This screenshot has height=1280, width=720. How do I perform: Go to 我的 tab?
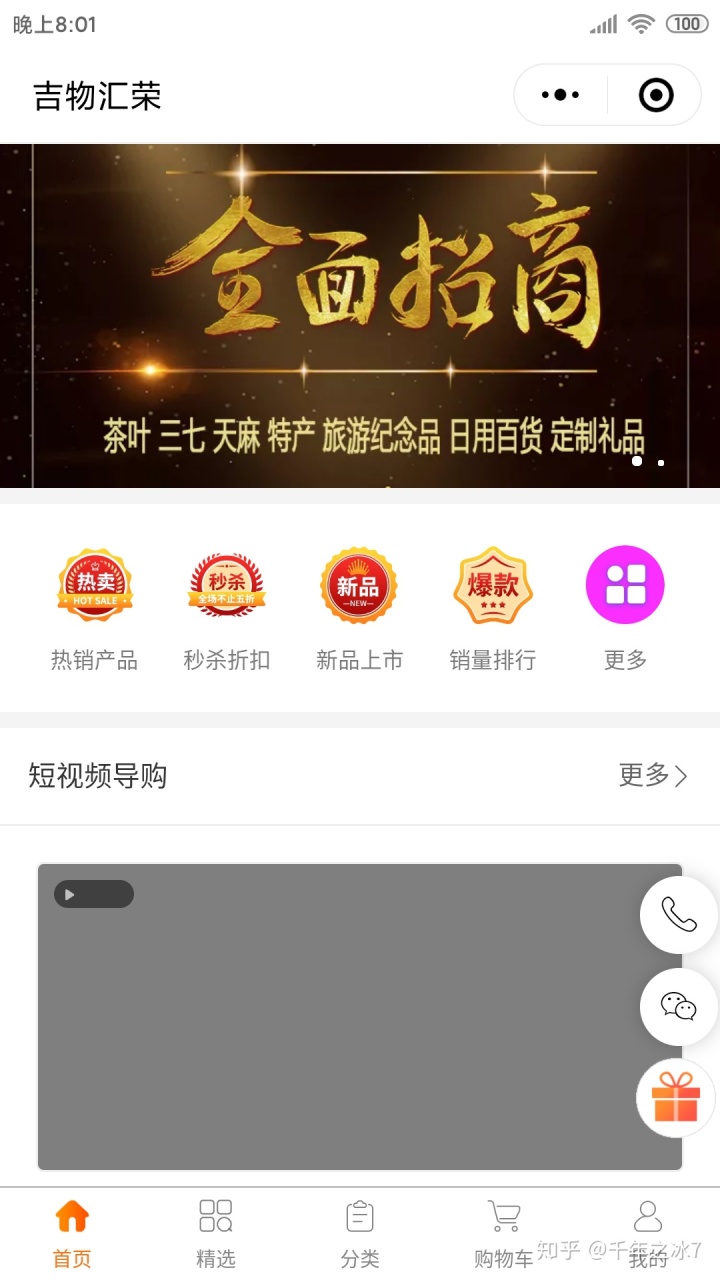point(648,1233)
